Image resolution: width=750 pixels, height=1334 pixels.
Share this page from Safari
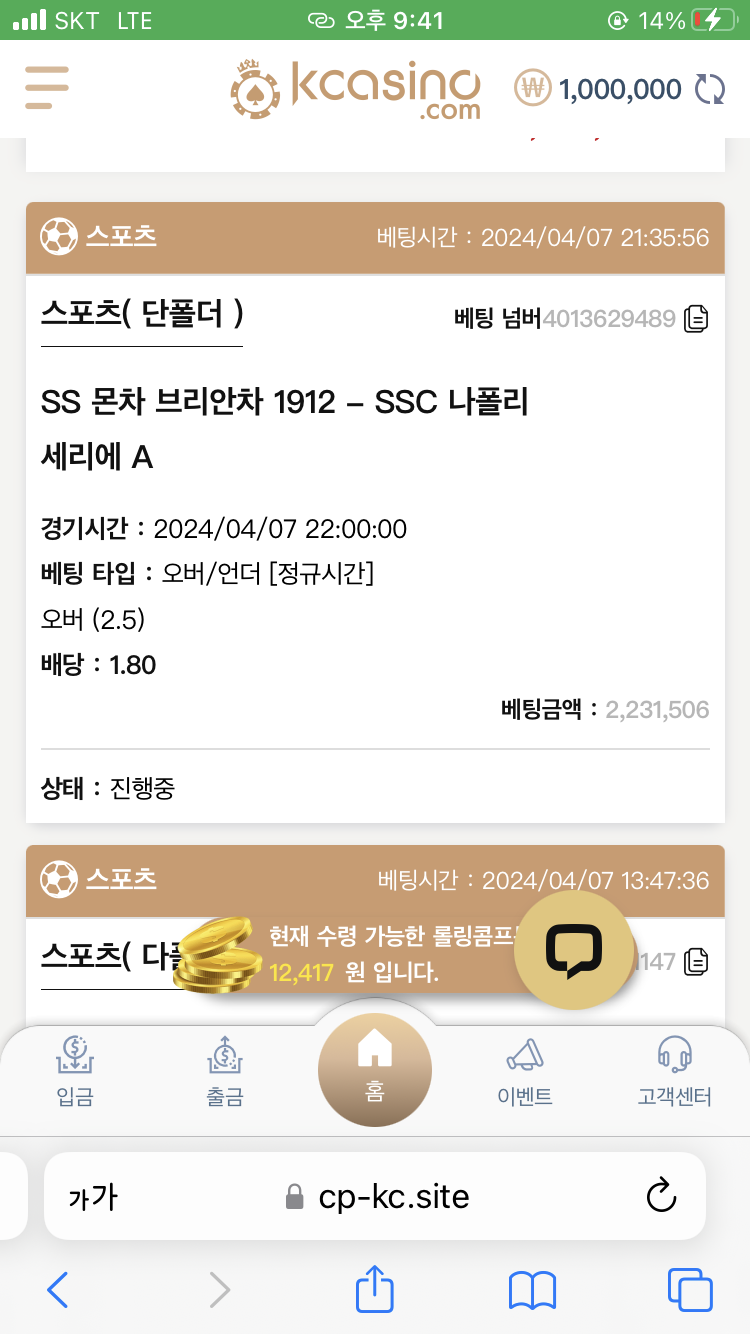pos(375,1288)
